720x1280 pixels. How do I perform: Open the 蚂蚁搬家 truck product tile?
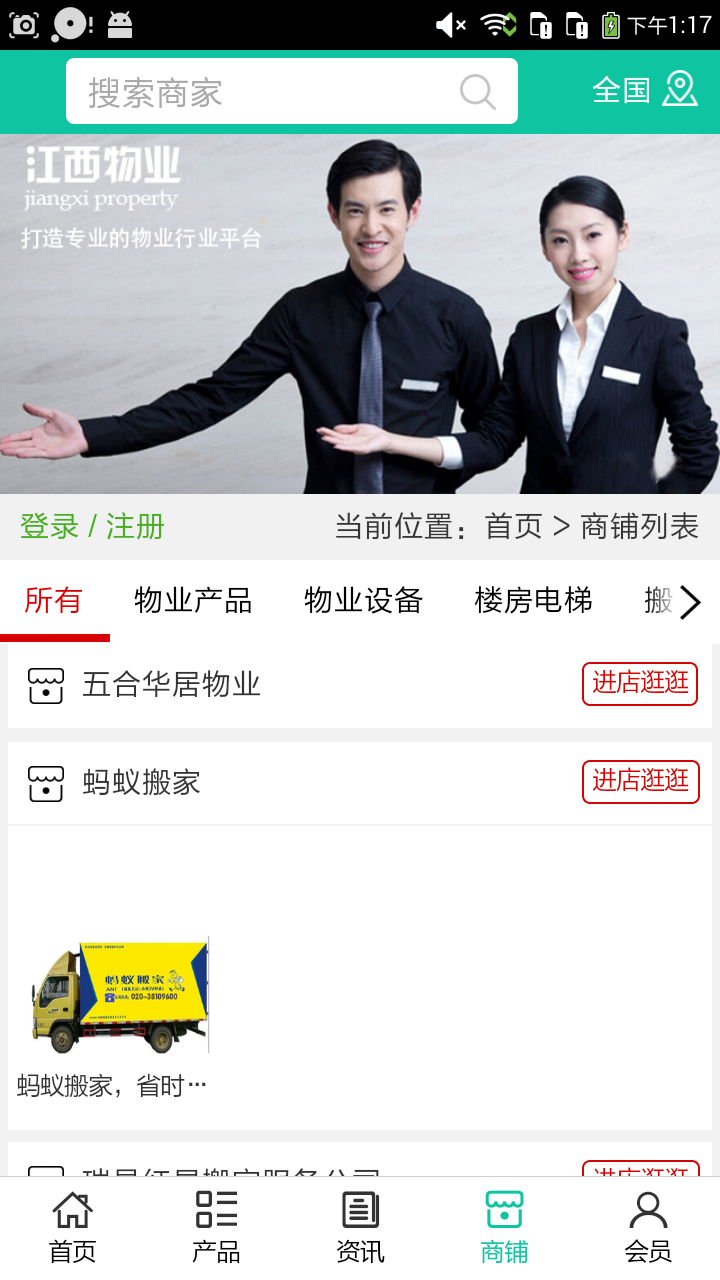(115, 1000)
